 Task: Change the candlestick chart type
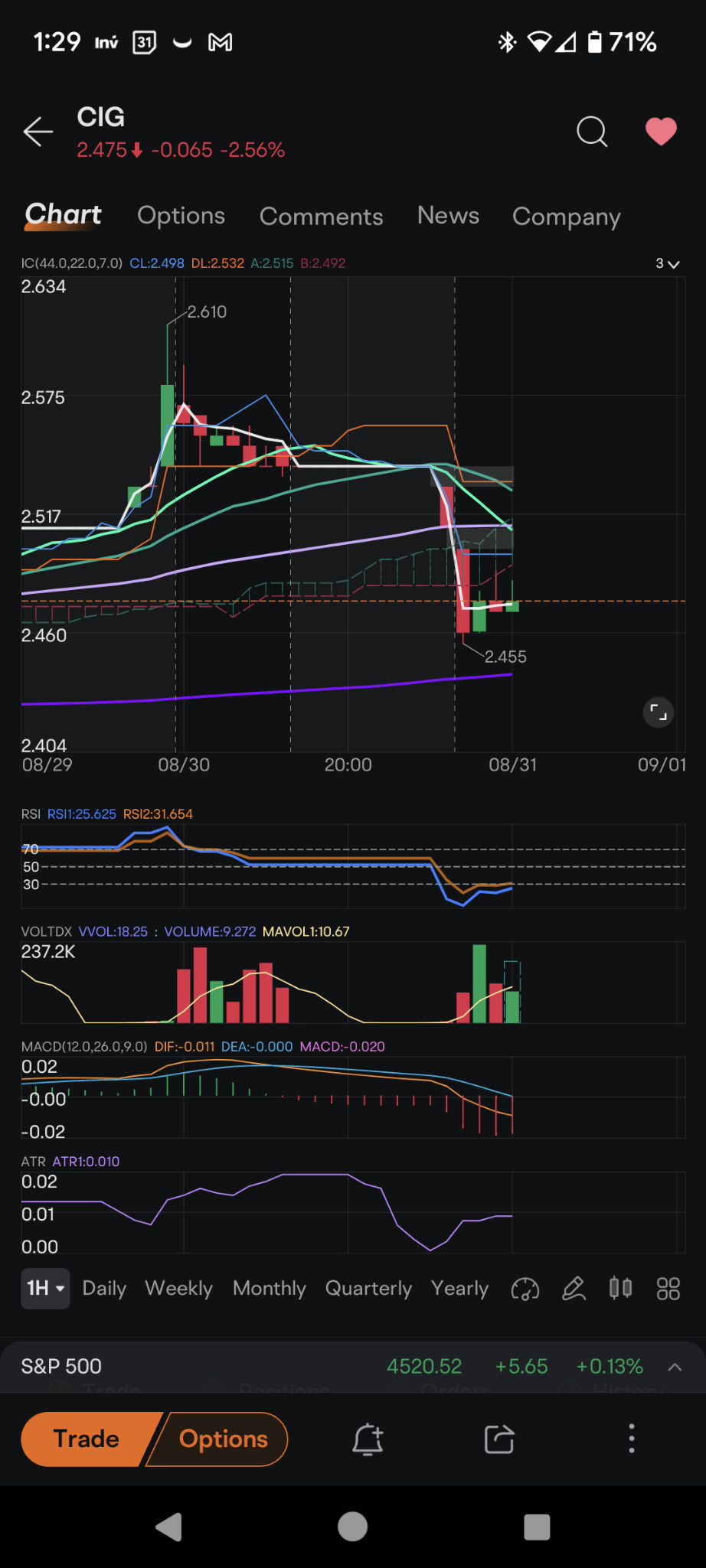pos(620,1289)
